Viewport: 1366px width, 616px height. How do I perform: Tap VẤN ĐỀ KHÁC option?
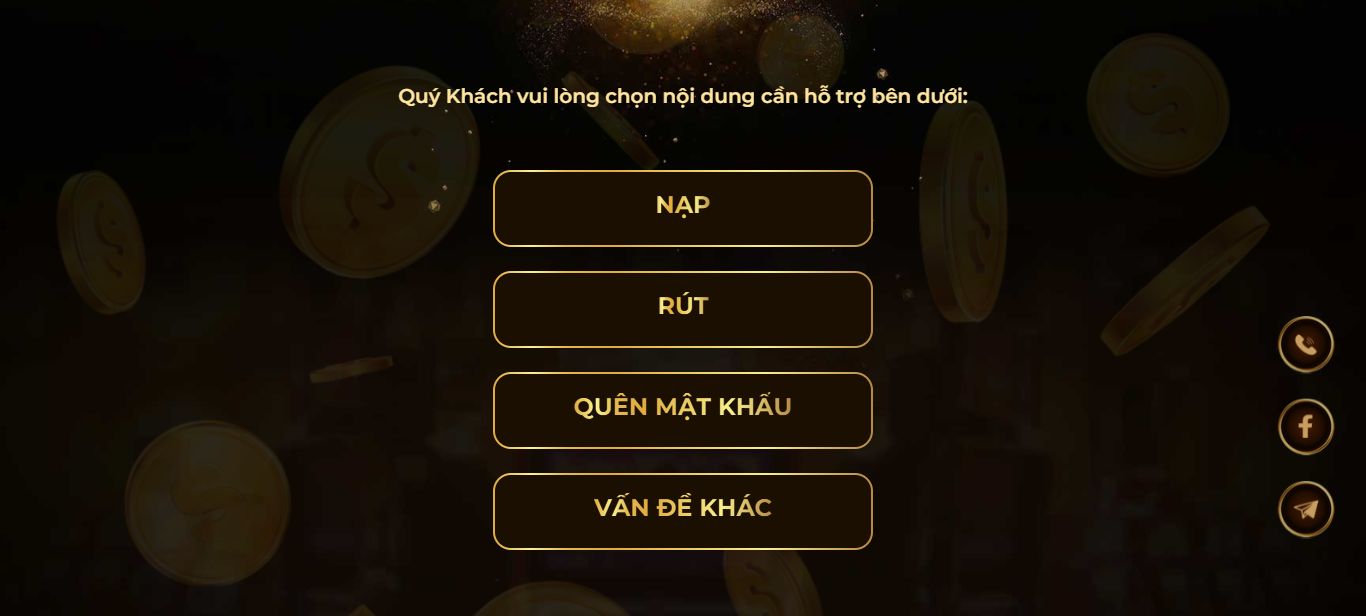click(x=683, y=511)
